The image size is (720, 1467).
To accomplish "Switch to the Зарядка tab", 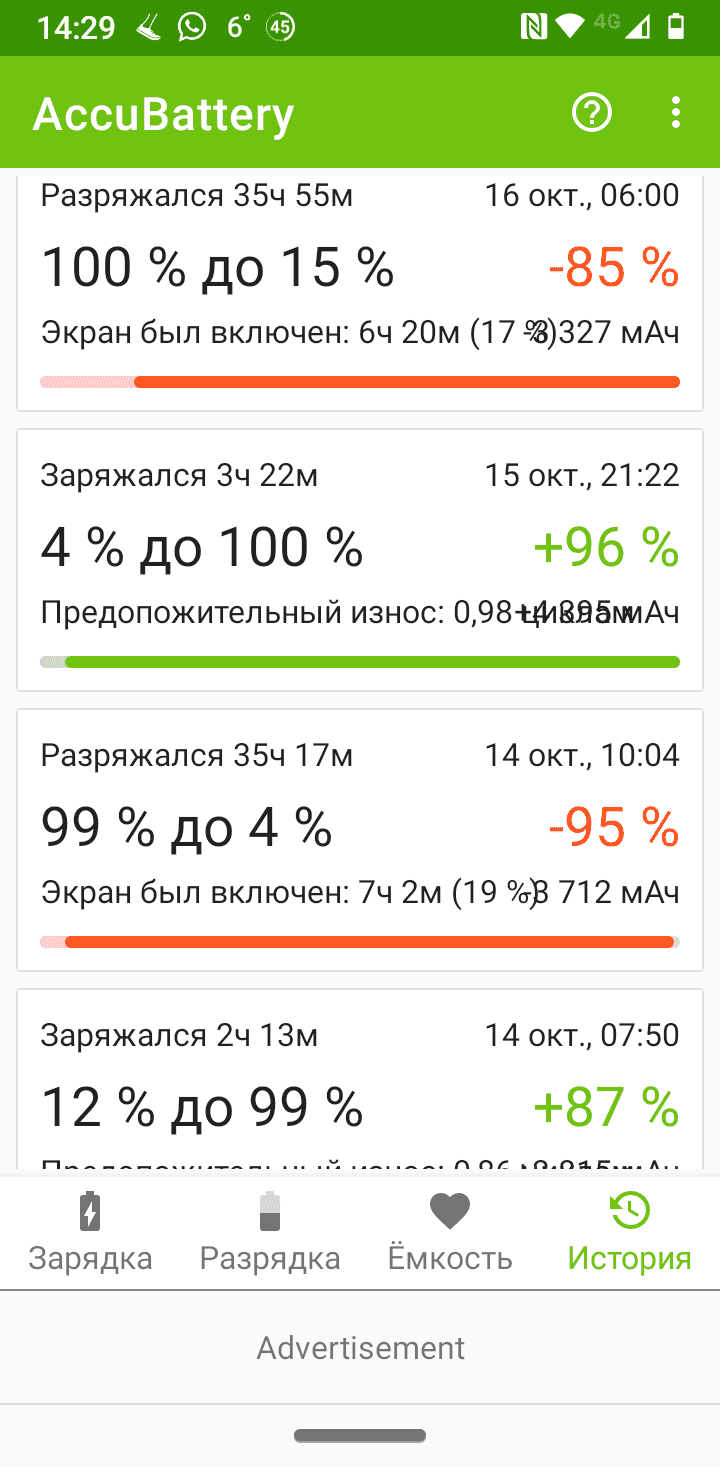I will [x=90, y=1232].
